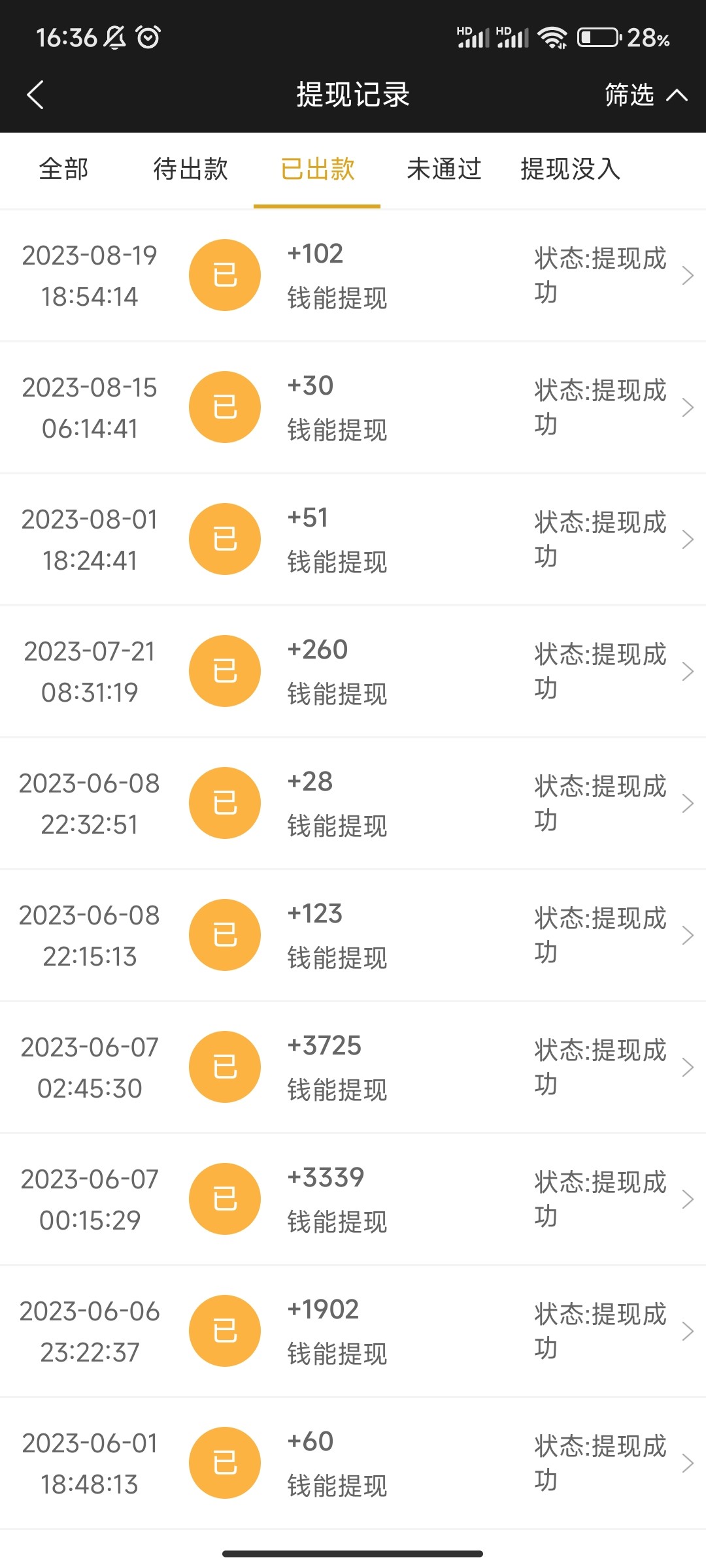Go back from 提现记录 page
706x1568 pixels.
tap(35, 95)
